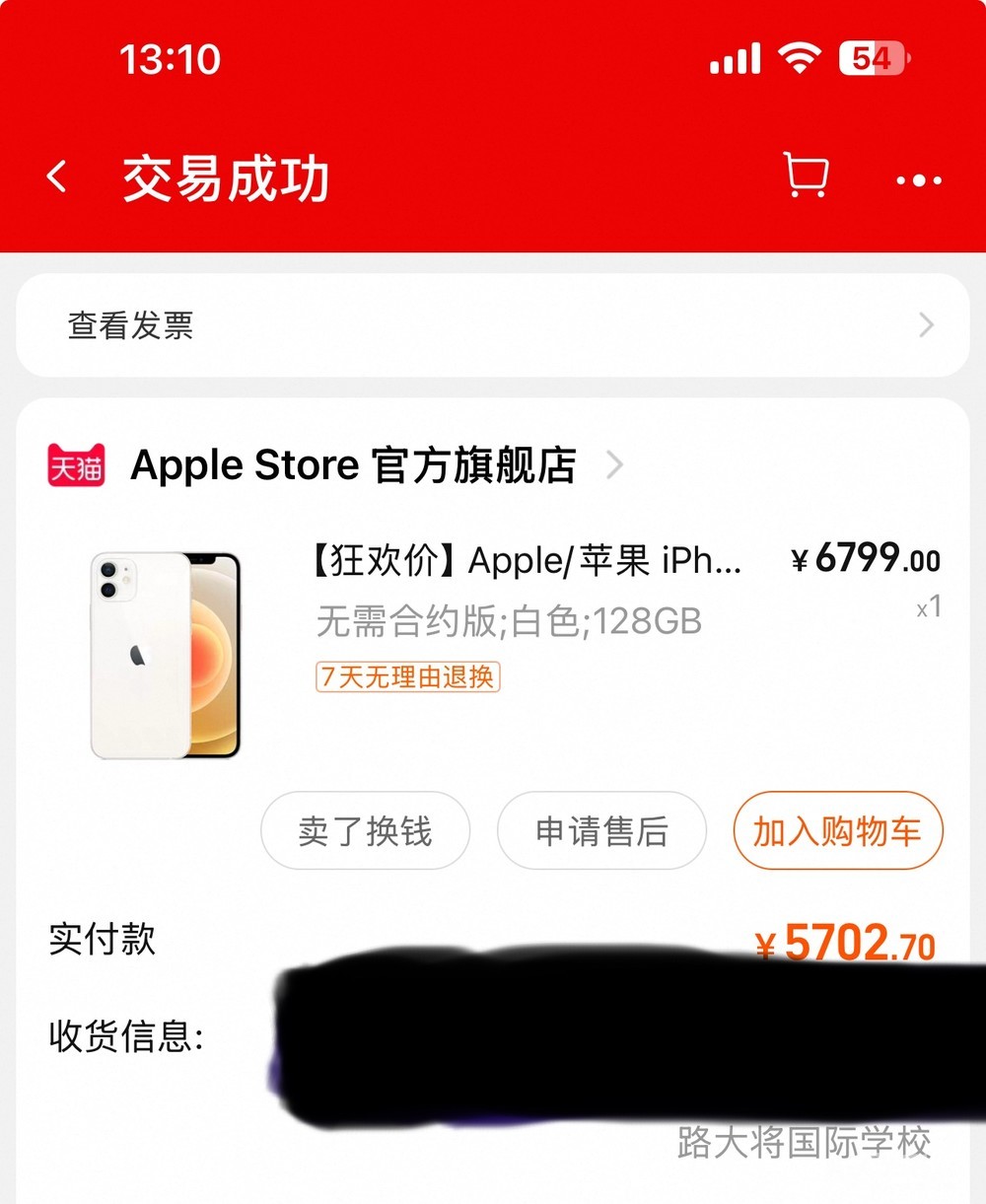Open the three-dot overflow menu
The image size is (986, 1204).
919,180
